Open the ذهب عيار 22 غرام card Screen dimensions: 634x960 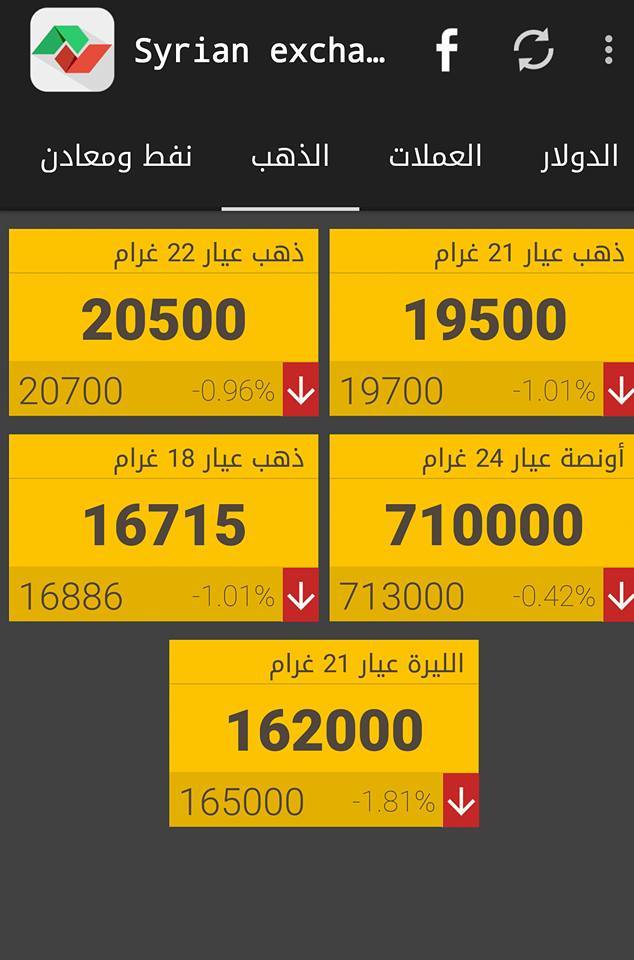pyautogui.click(x=164, y=322)
